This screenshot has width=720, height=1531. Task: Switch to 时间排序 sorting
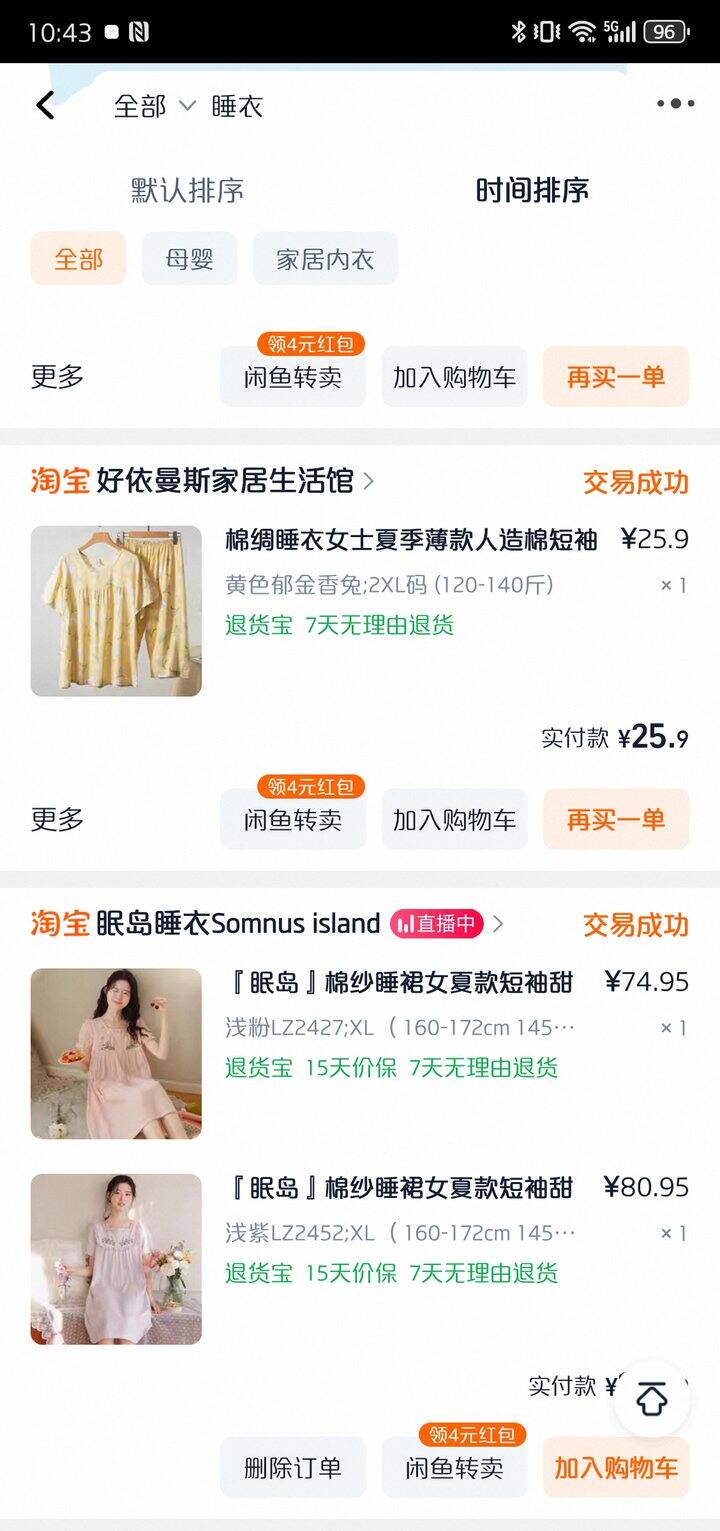(531, 188)
